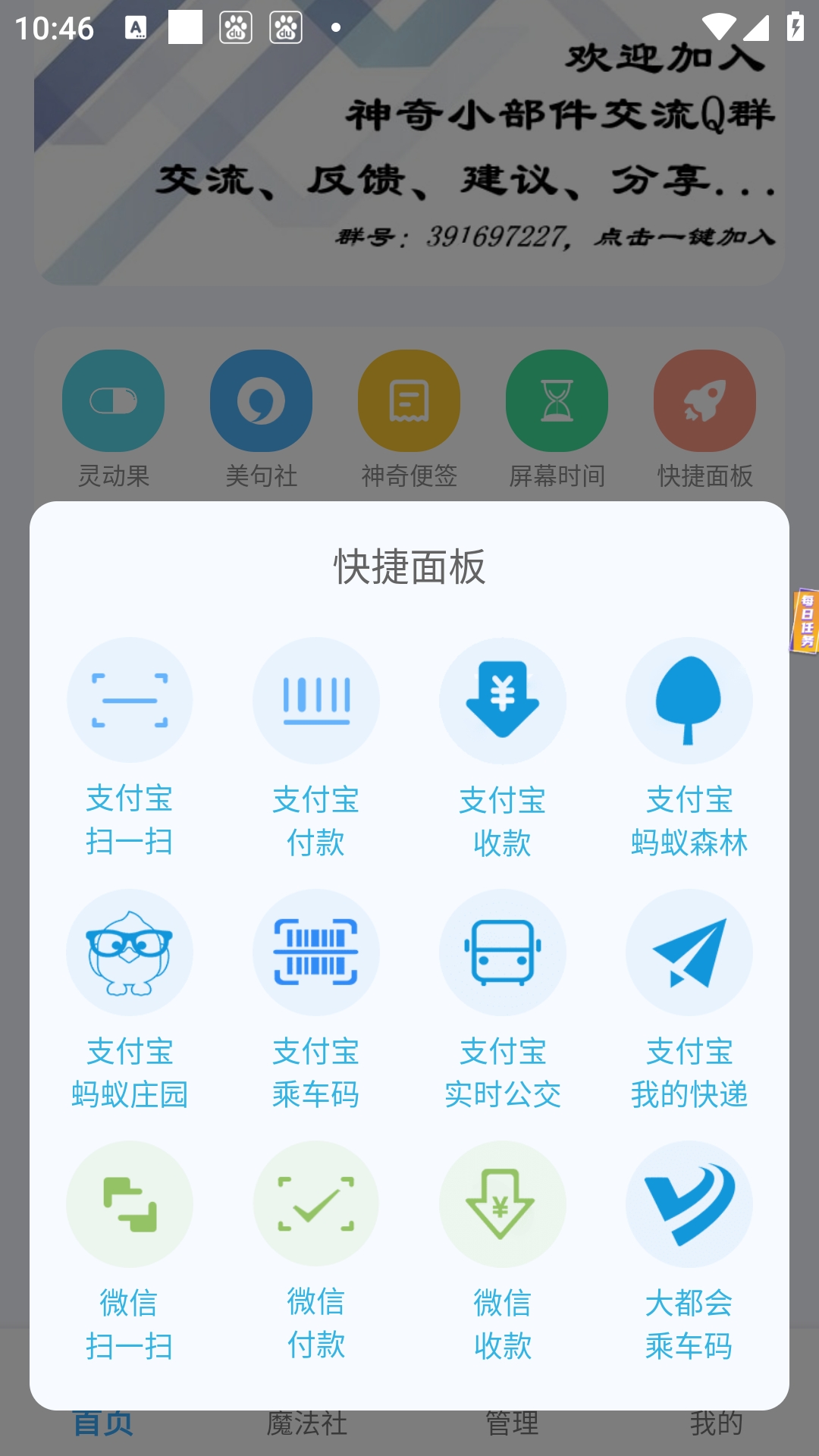The width and height of the screenshot is (819, 1456).
Task: Open Alipay My Express (我的快递)
Action: pyautogui.click(x=689, y=952)
